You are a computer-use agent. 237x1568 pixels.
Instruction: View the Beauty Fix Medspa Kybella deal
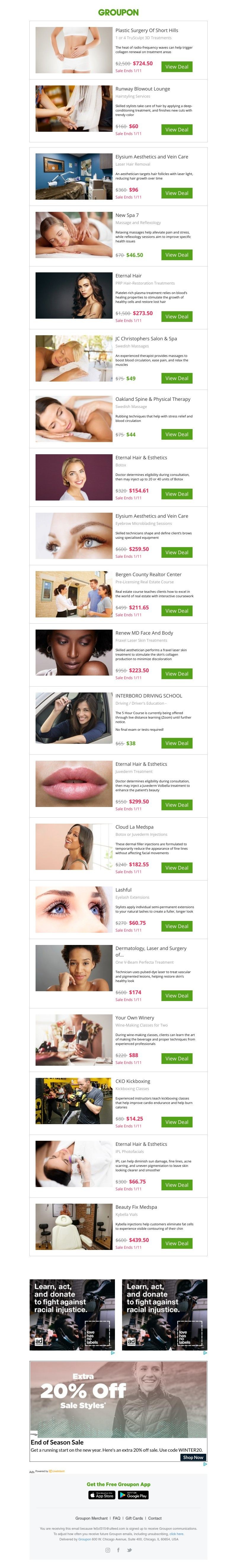point(177,1243)
